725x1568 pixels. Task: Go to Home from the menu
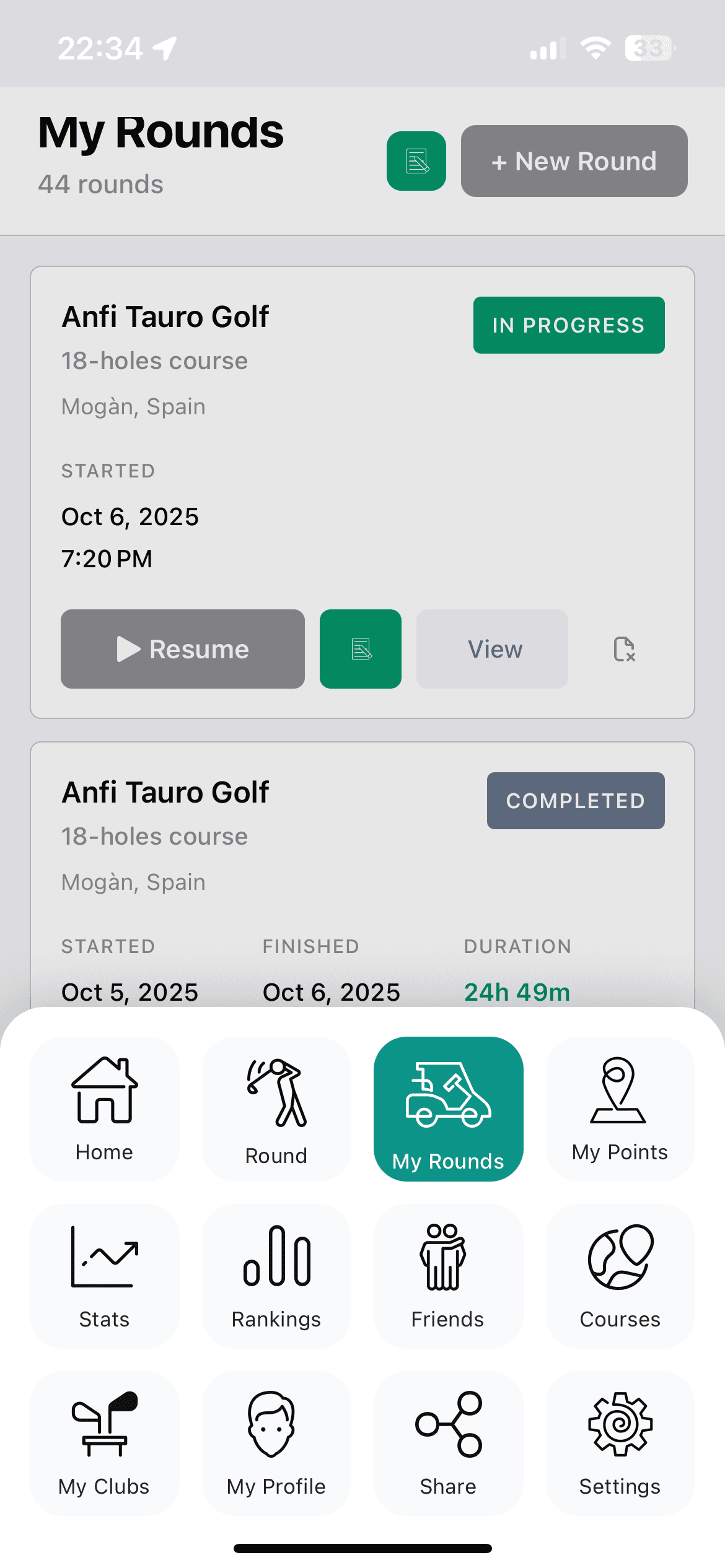click(104, 1108)
